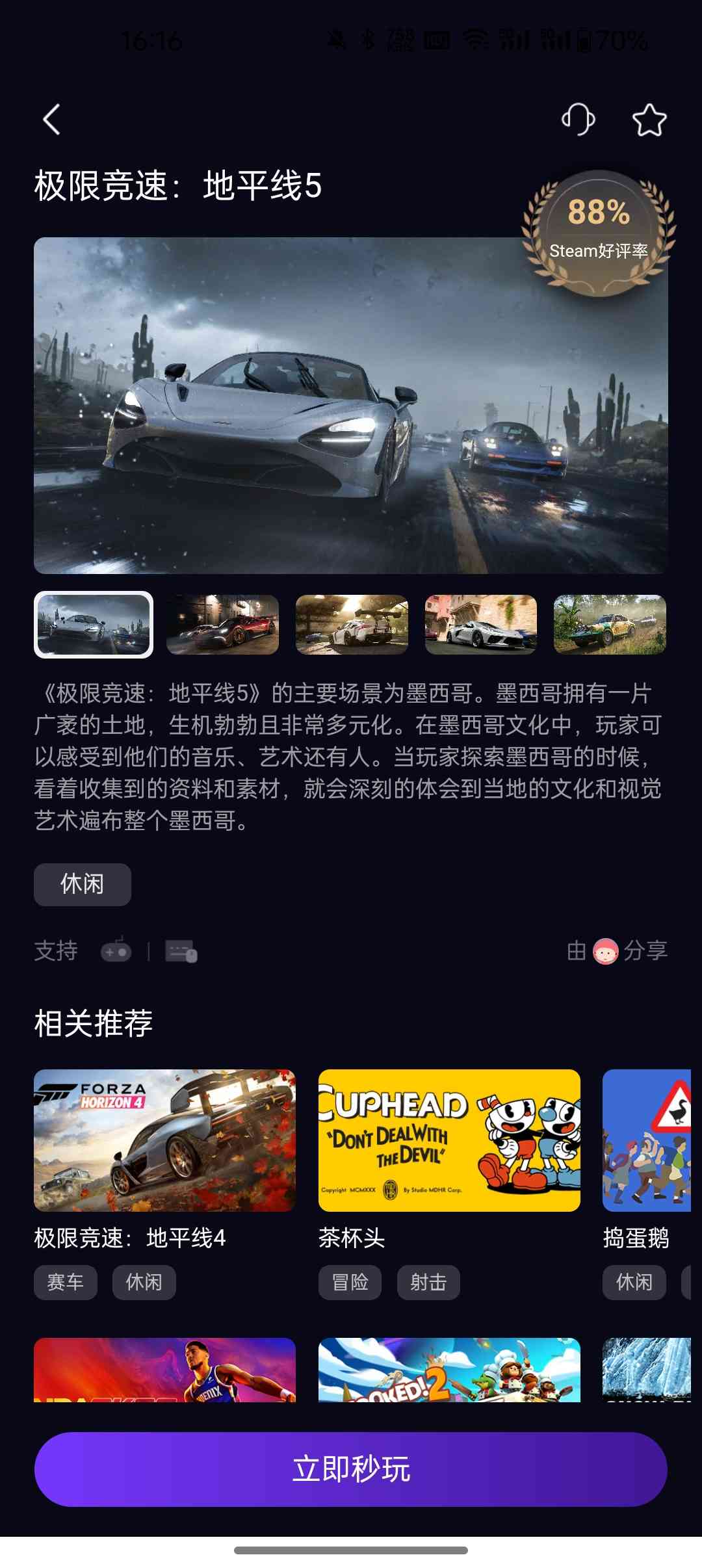Select the fifth screenshot thumbnail with the rally car
Viewport: 702px width, 1568px height.
610,625
